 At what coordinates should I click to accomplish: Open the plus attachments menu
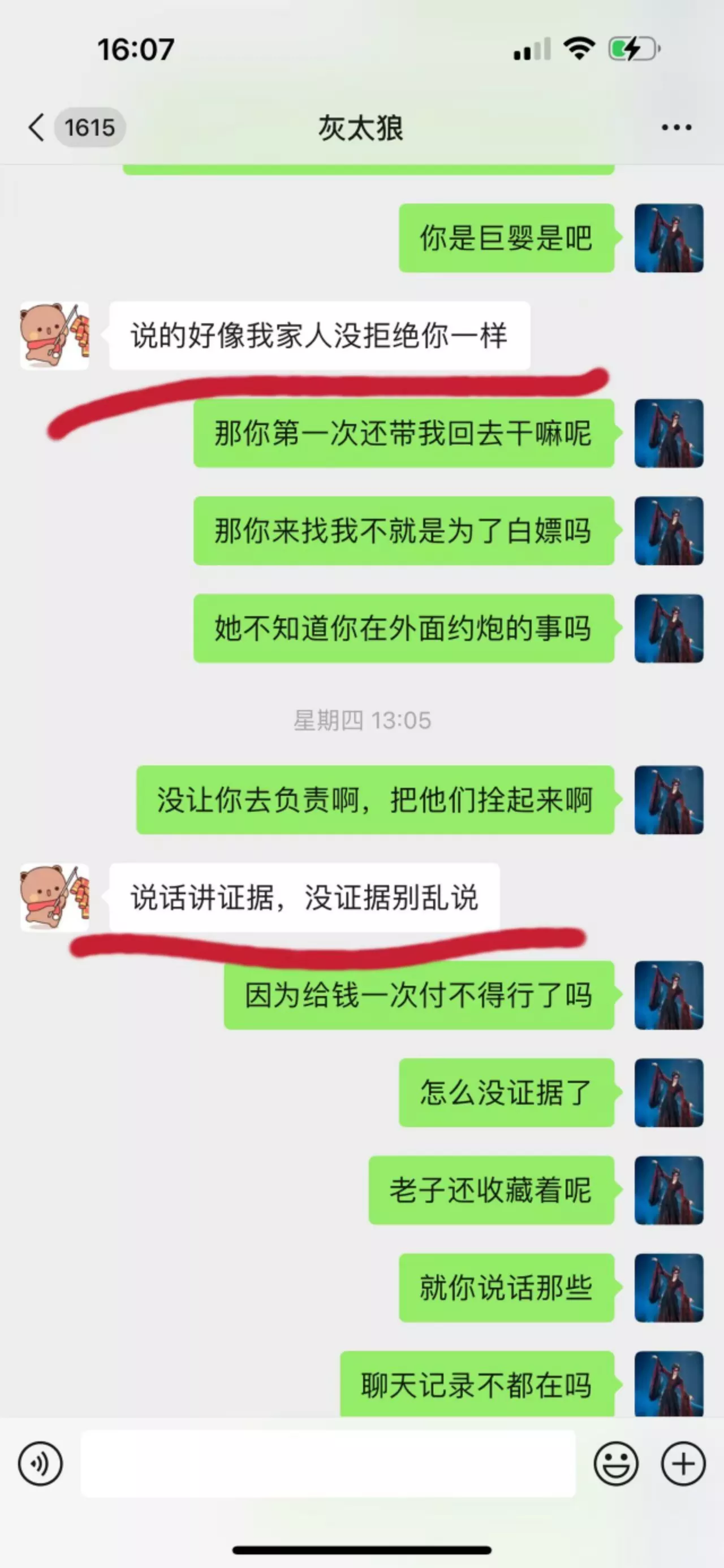[x=683, y=1463]
